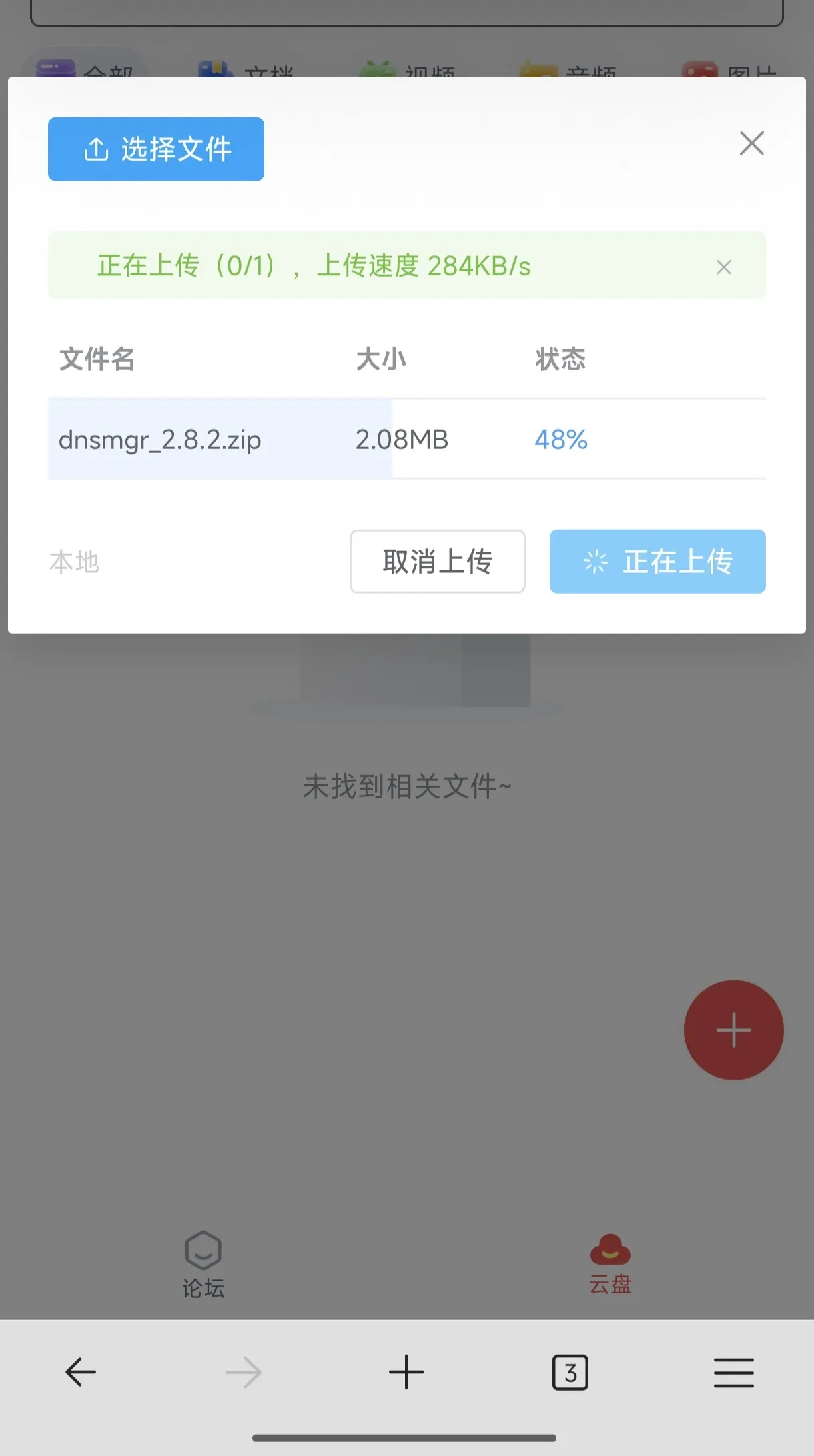Open the browser hamburger menu

pyautogui.click(x=733, y=1373)
